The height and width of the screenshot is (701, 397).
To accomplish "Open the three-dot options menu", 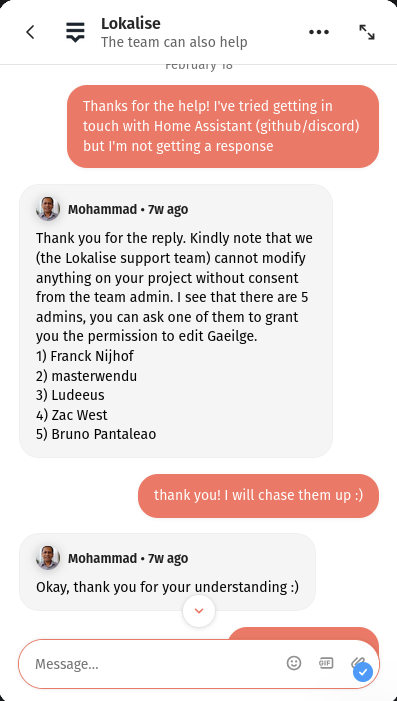I will 319,32.
